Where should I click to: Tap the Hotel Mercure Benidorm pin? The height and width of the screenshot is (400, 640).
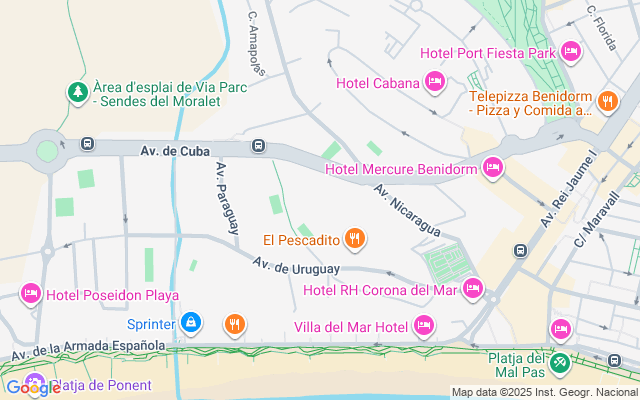coord(492,167)
